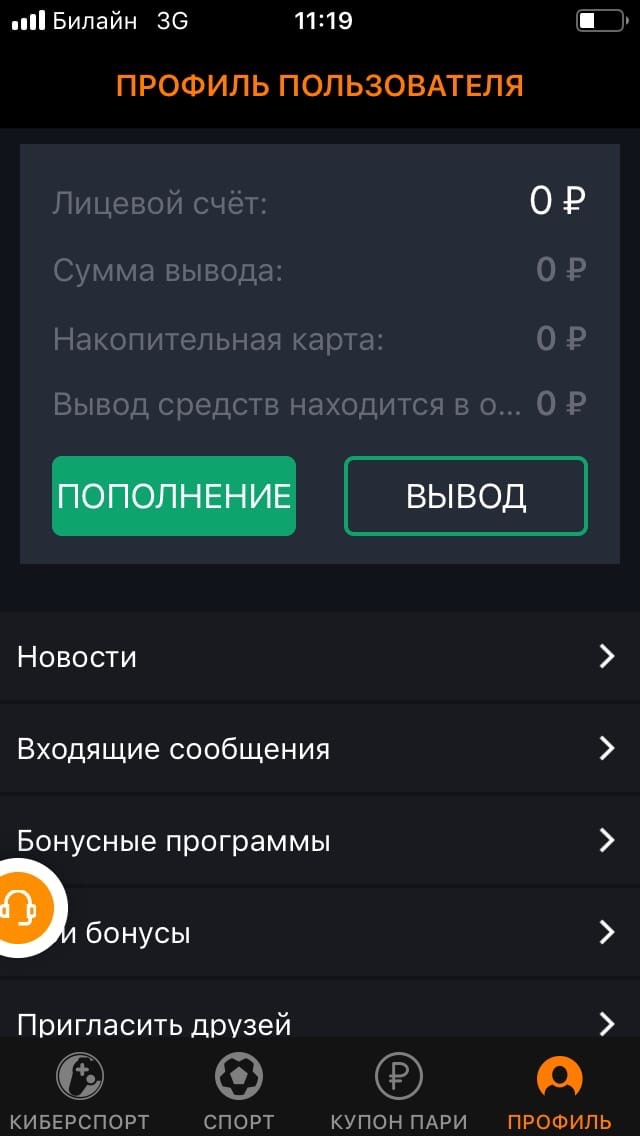Viewport: 640px width, 1136px height.
Task: Switch to the Спорт tab
Action: pyautogui.click(x=239, y=1091)
